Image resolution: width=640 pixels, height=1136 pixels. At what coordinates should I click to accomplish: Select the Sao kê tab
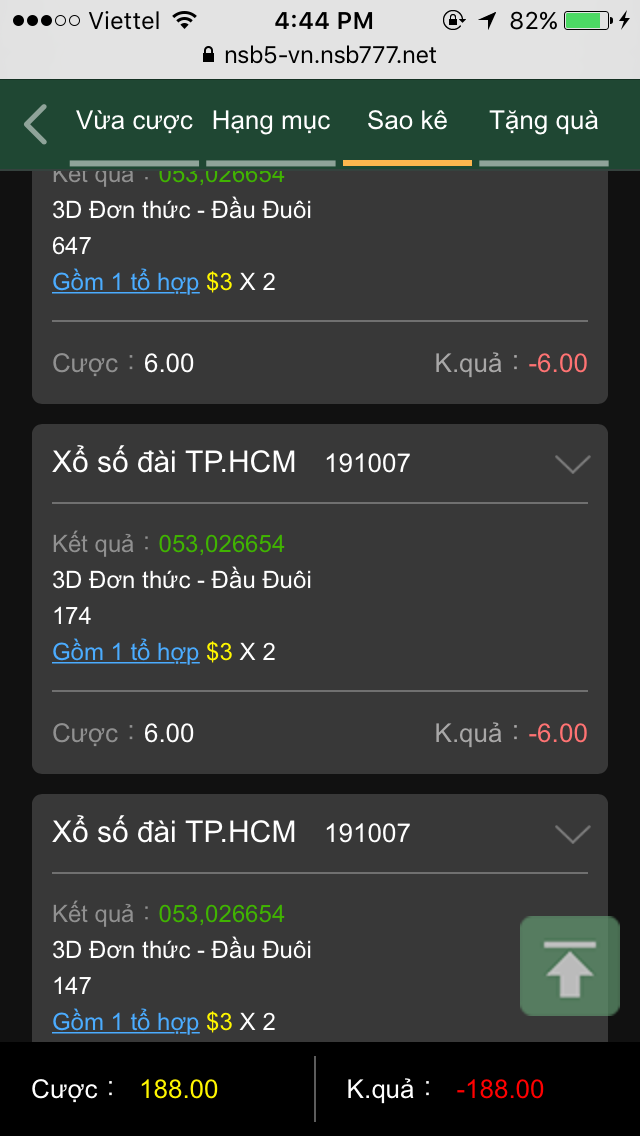[x=407, y=122]
